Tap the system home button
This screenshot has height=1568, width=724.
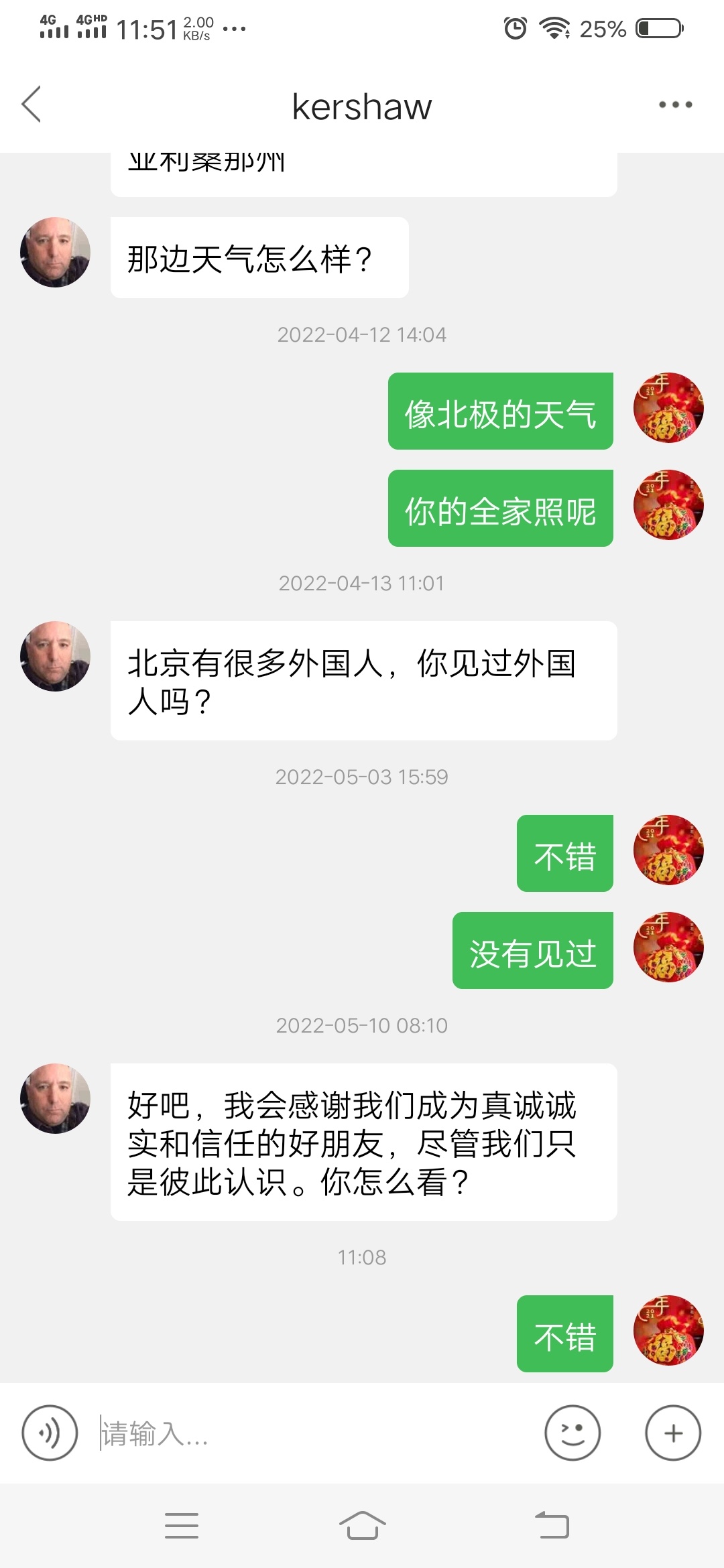362,1526
